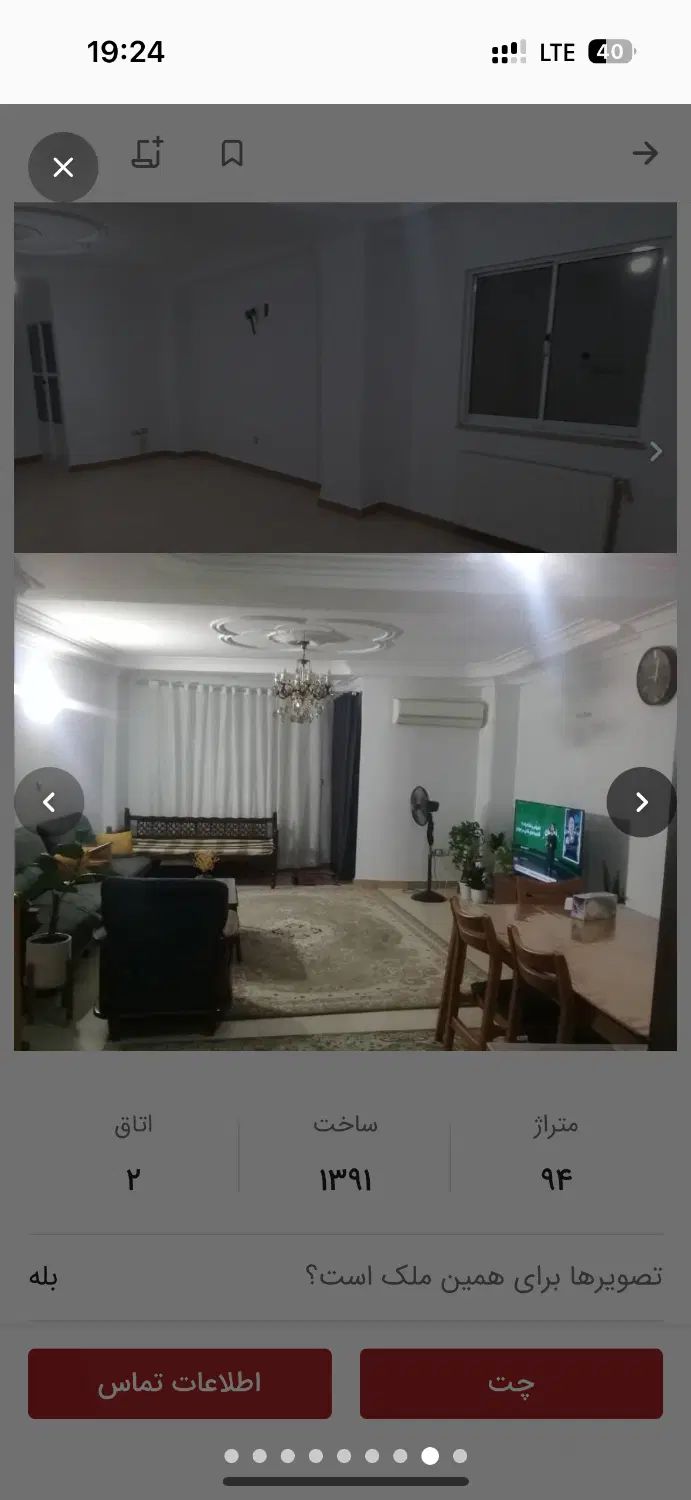Screen dimensions: 691x1500
Task: Add a note to this listing
Action: (x=147, y=153)
